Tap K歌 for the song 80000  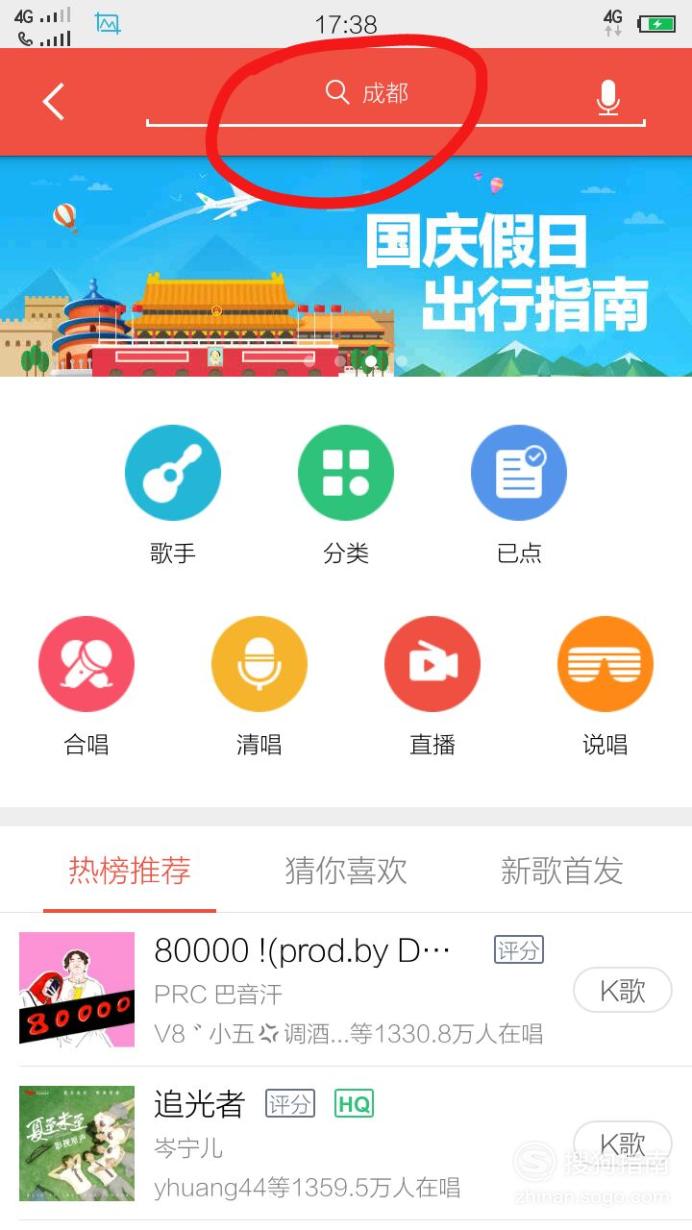click(622, 991)
